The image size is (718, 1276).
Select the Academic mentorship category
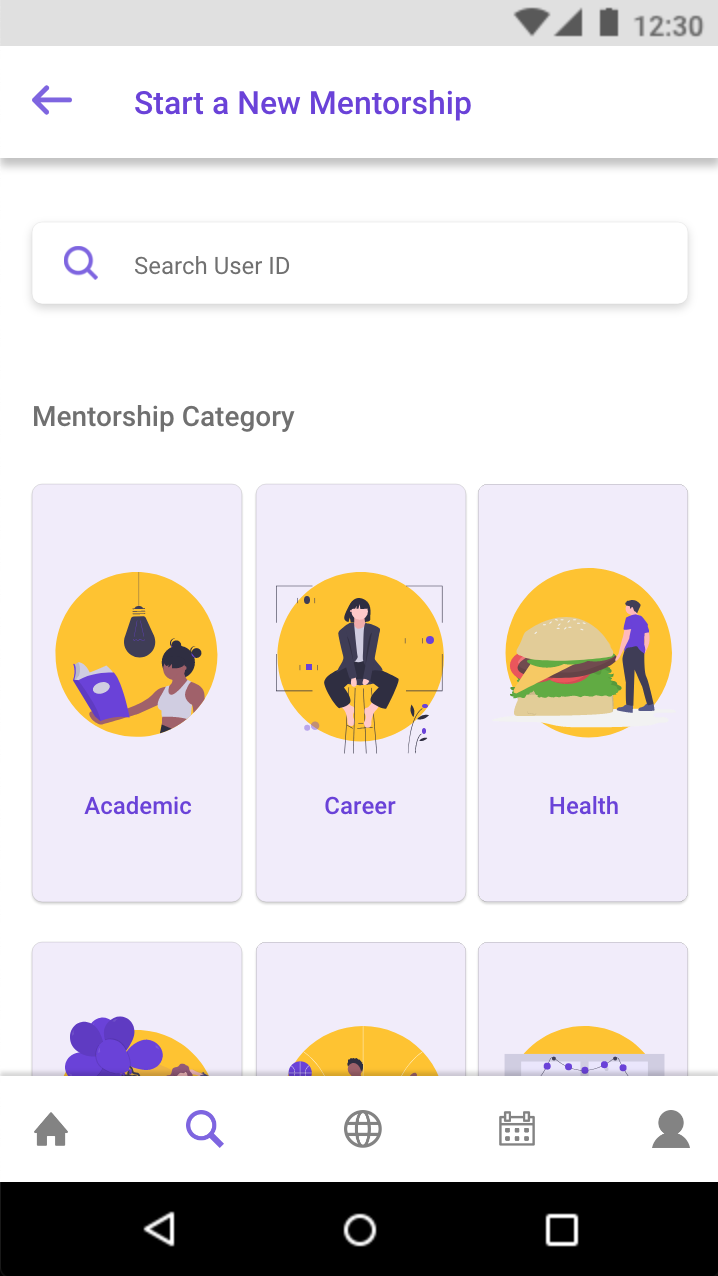[x=137, y=693]
